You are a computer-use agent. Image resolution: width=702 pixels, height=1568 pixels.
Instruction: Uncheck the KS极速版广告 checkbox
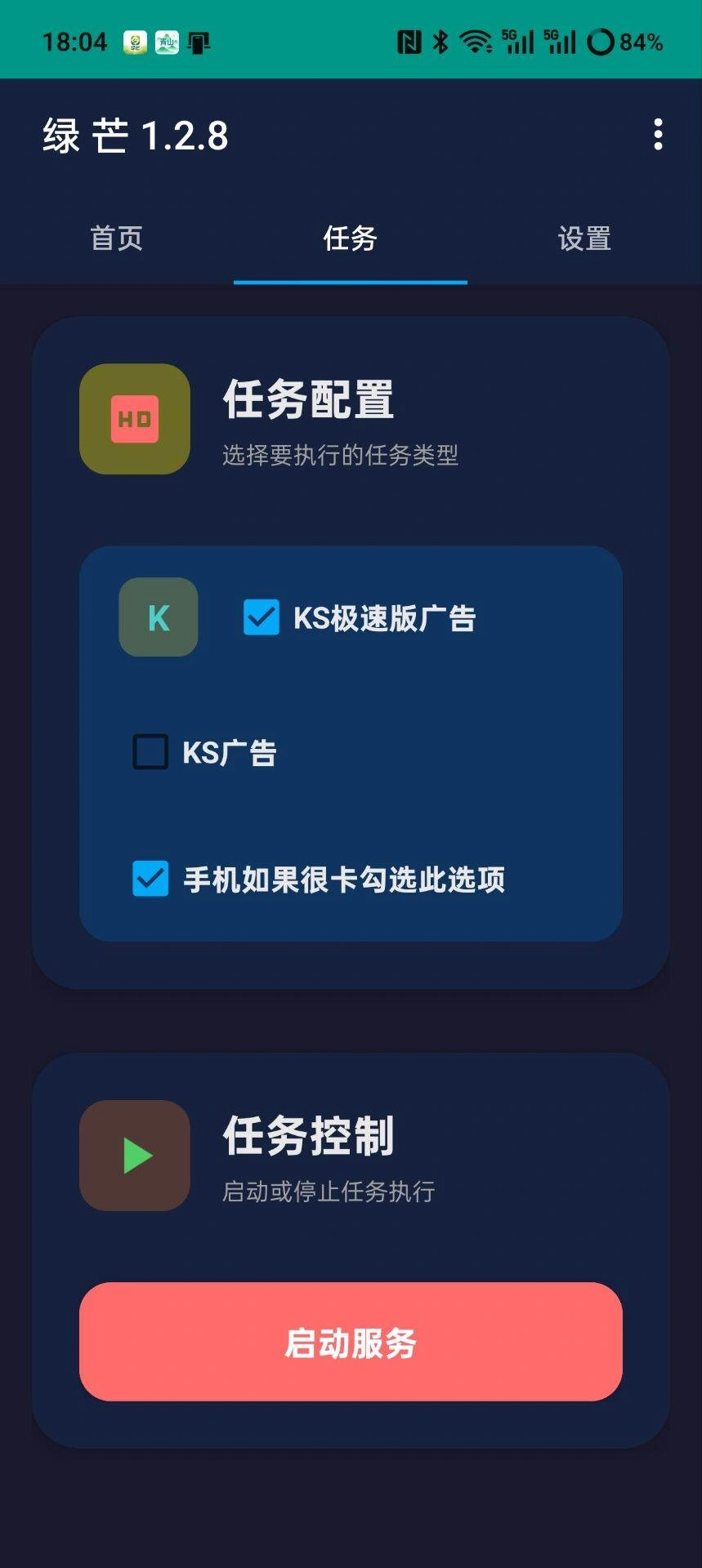262,617
